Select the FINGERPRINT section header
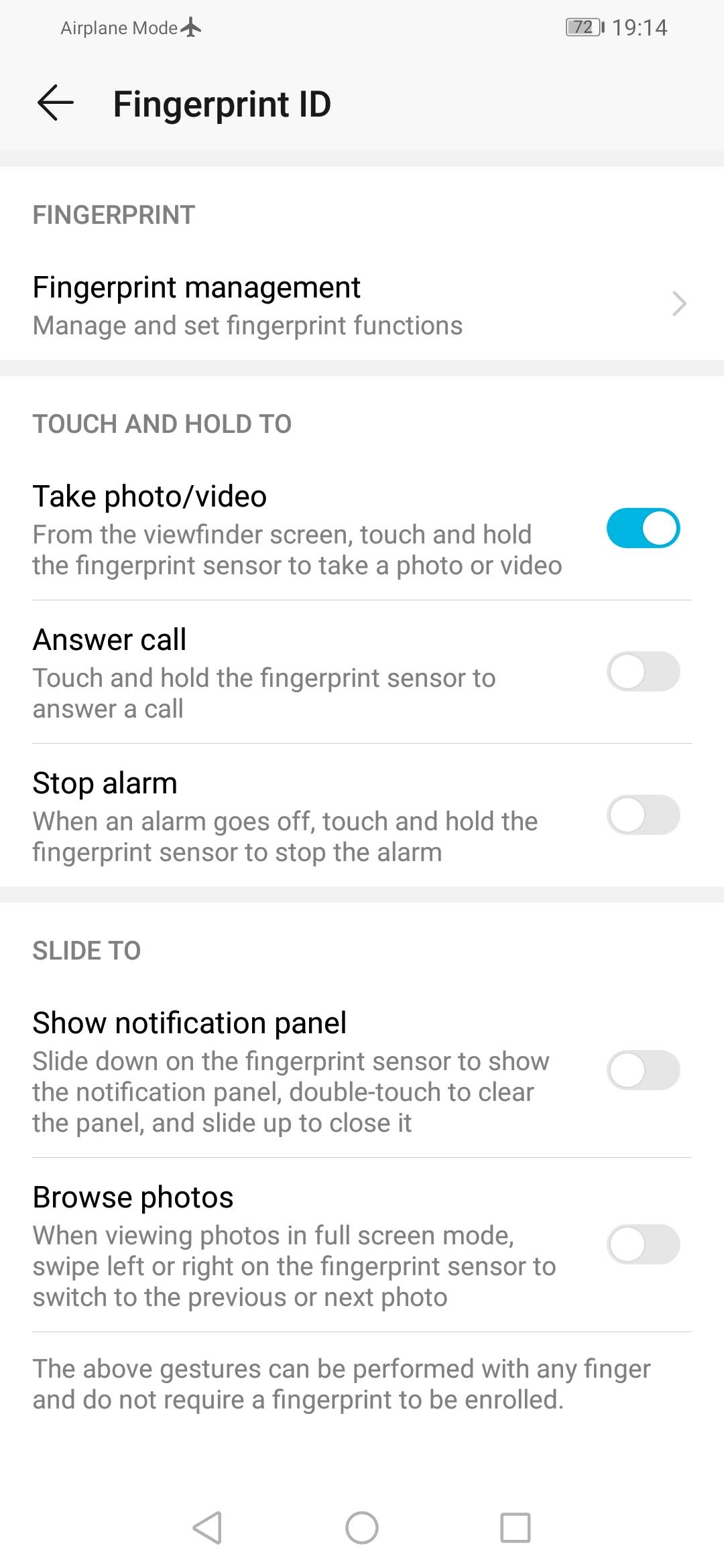The image size is (724, 1568). click(x=113, y=215)
